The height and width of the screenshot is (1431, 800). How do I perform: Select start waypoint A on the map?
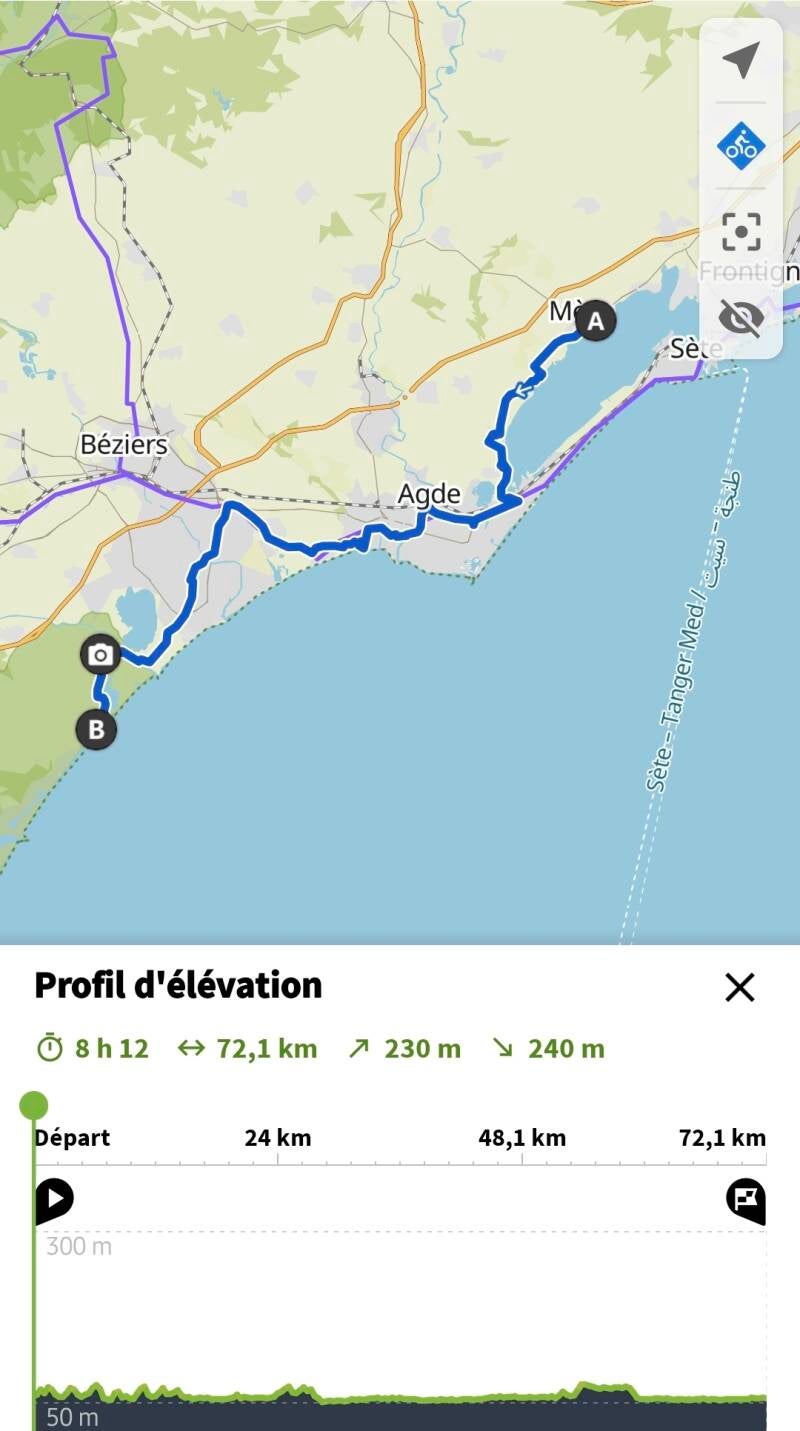click(x=596, y=322)
